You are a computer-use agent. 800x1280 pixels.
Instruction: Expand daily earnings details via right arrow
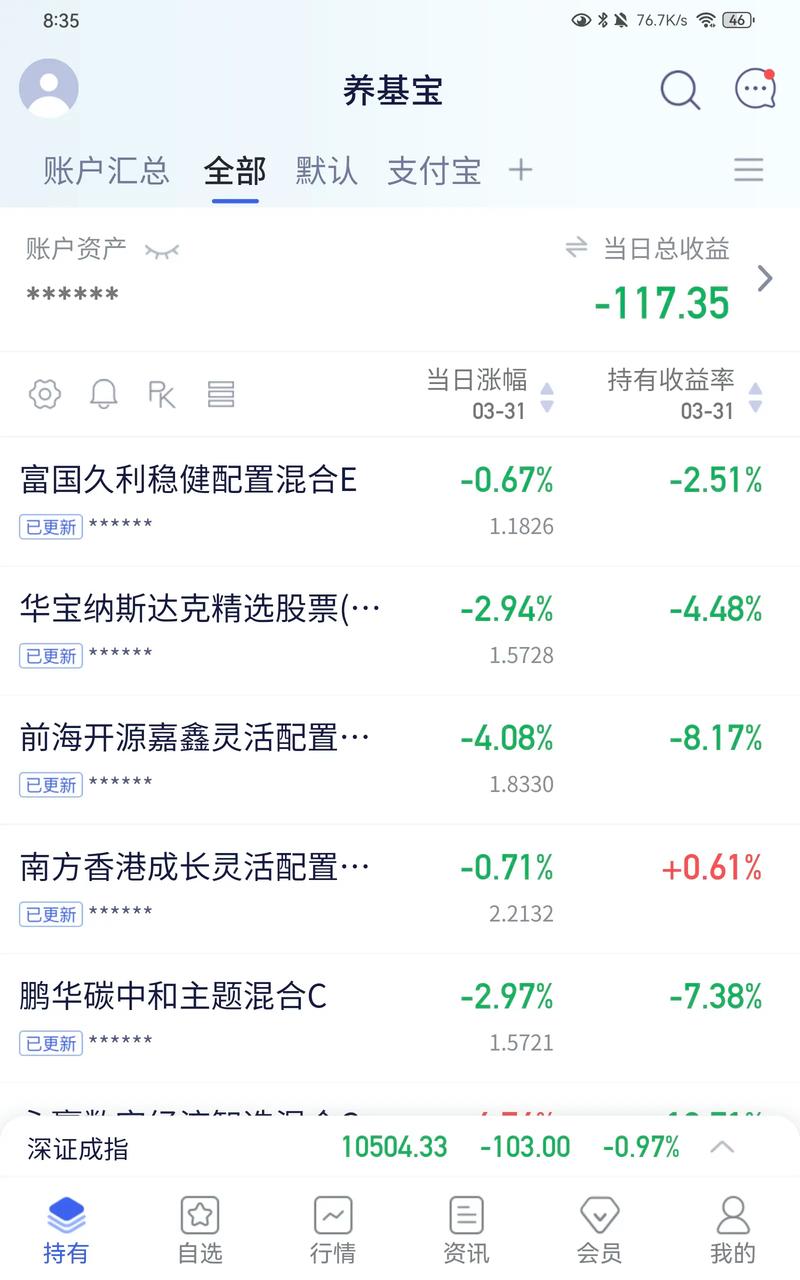[x=766, y=280]
